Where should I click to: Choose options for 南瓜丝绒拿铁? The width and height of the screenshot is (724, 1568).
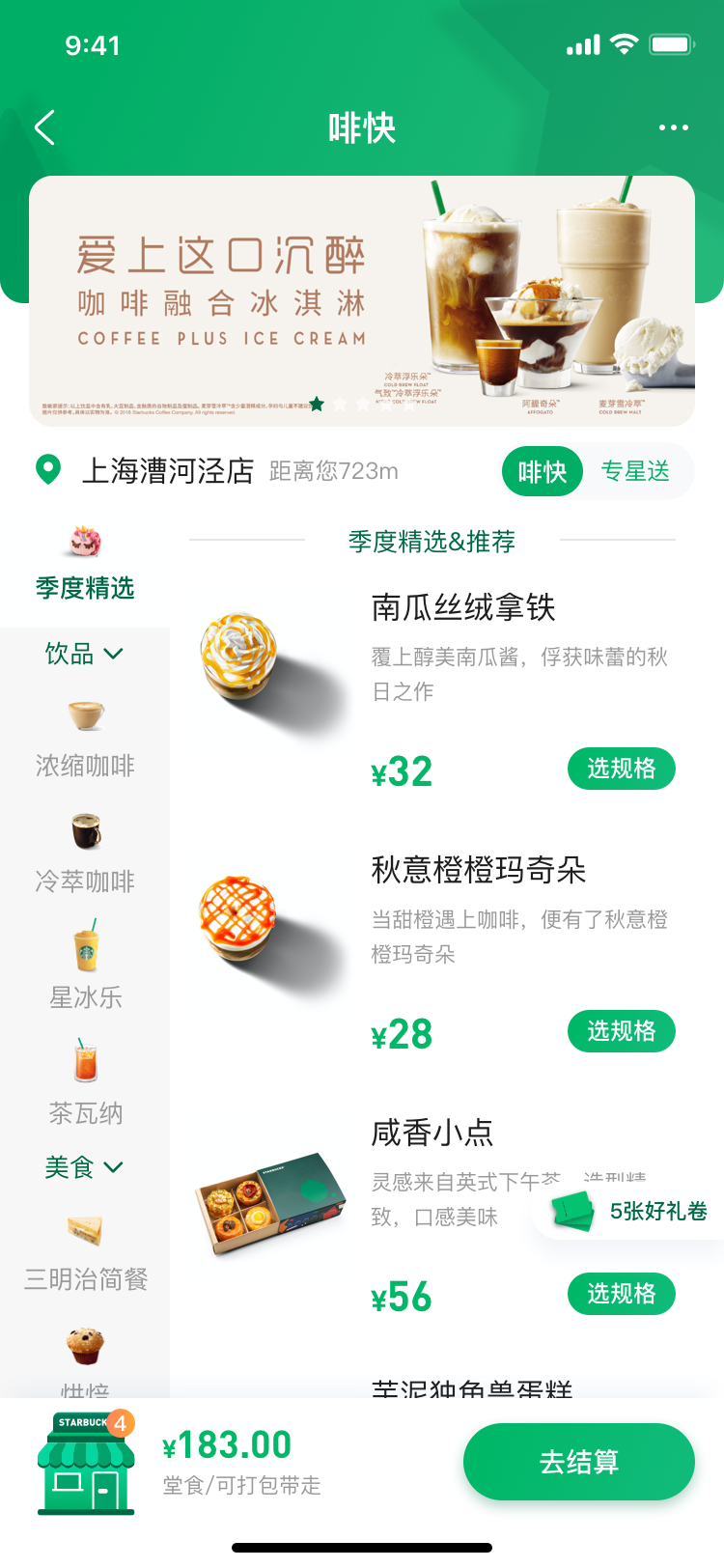(x=621, y=769)
